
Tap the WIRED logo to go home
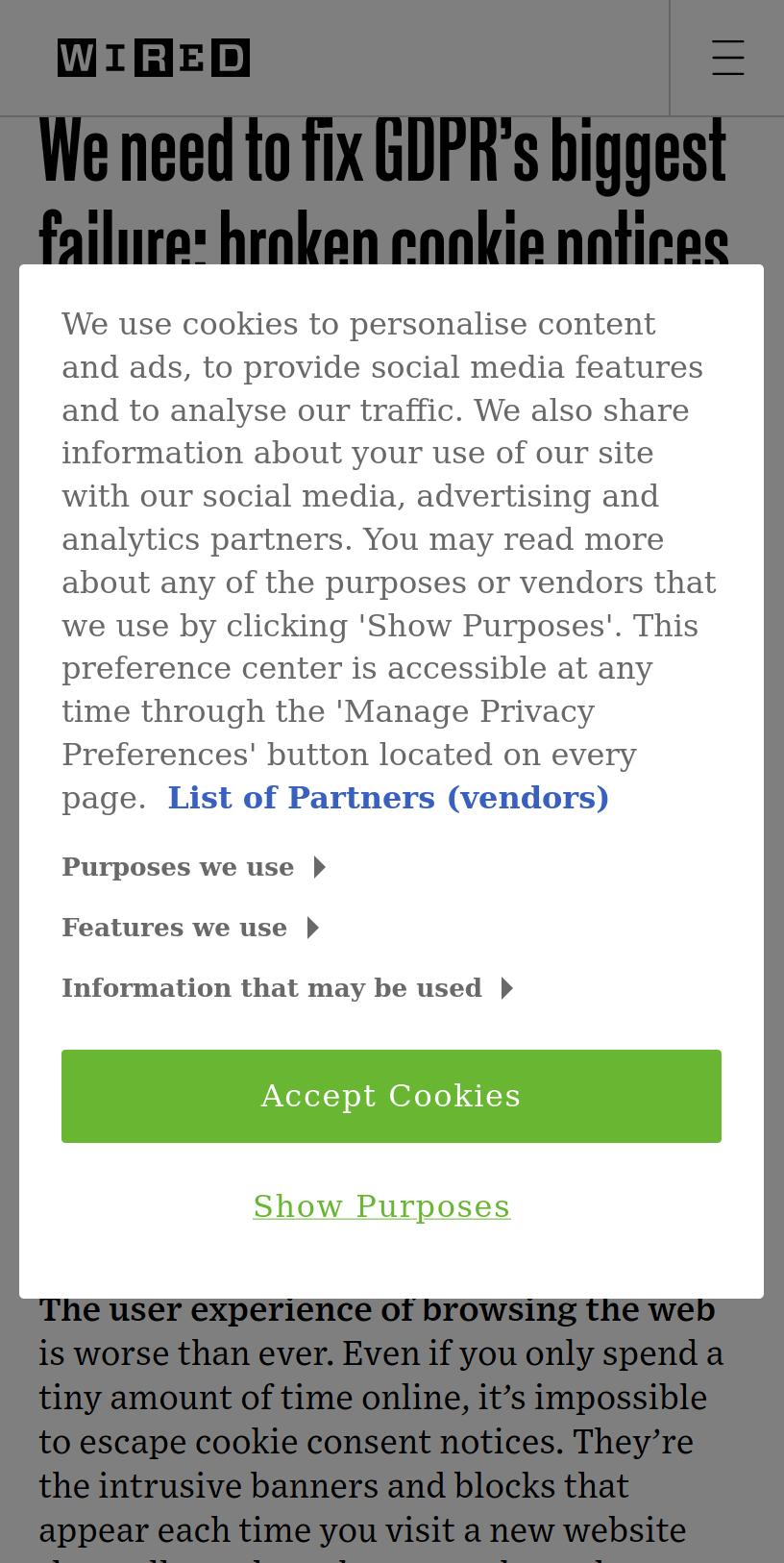pyautogui.click(x=154, y=58)
